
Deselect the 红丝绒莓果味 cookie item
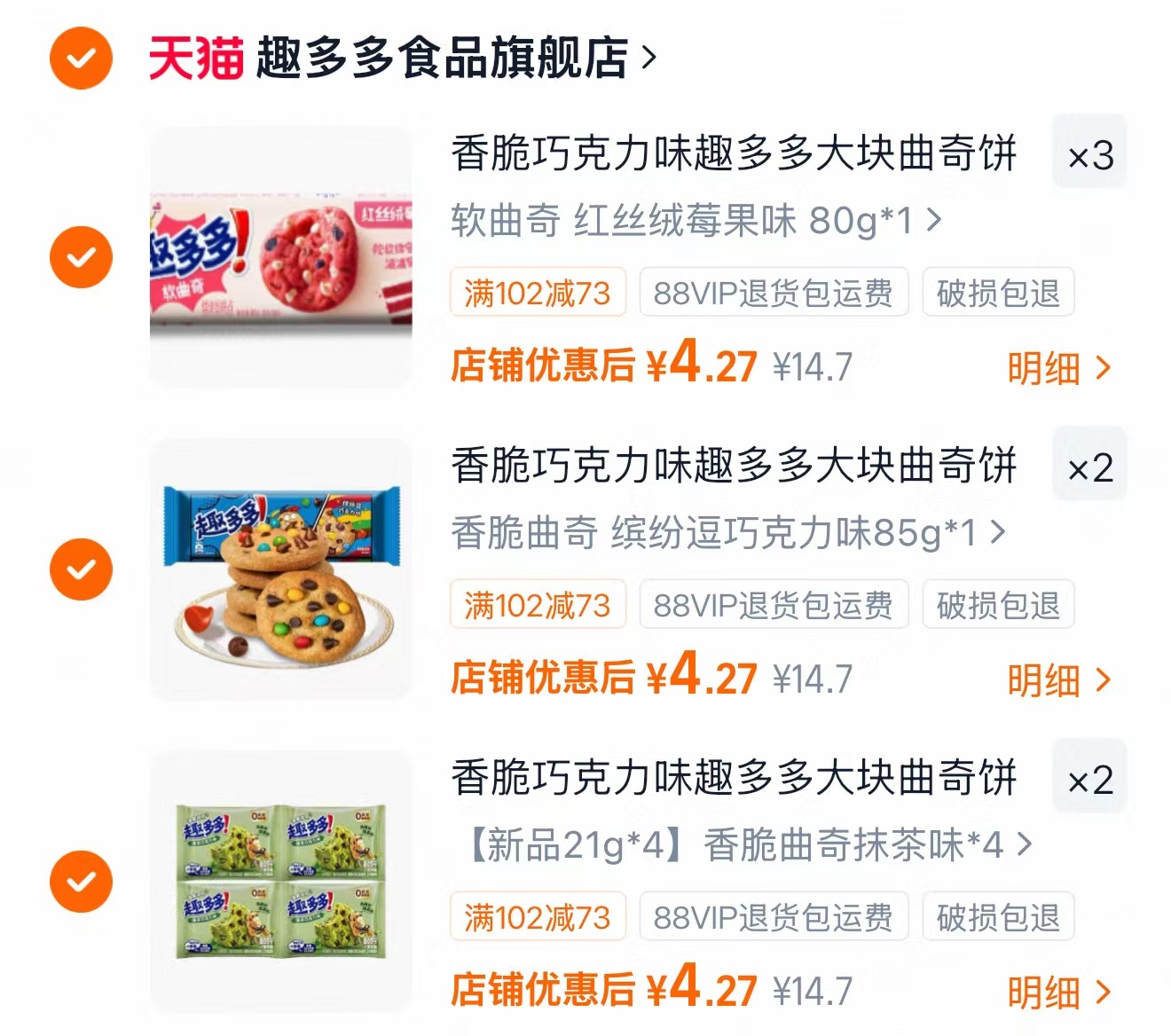pyautogui.click(x=81, y=257)
